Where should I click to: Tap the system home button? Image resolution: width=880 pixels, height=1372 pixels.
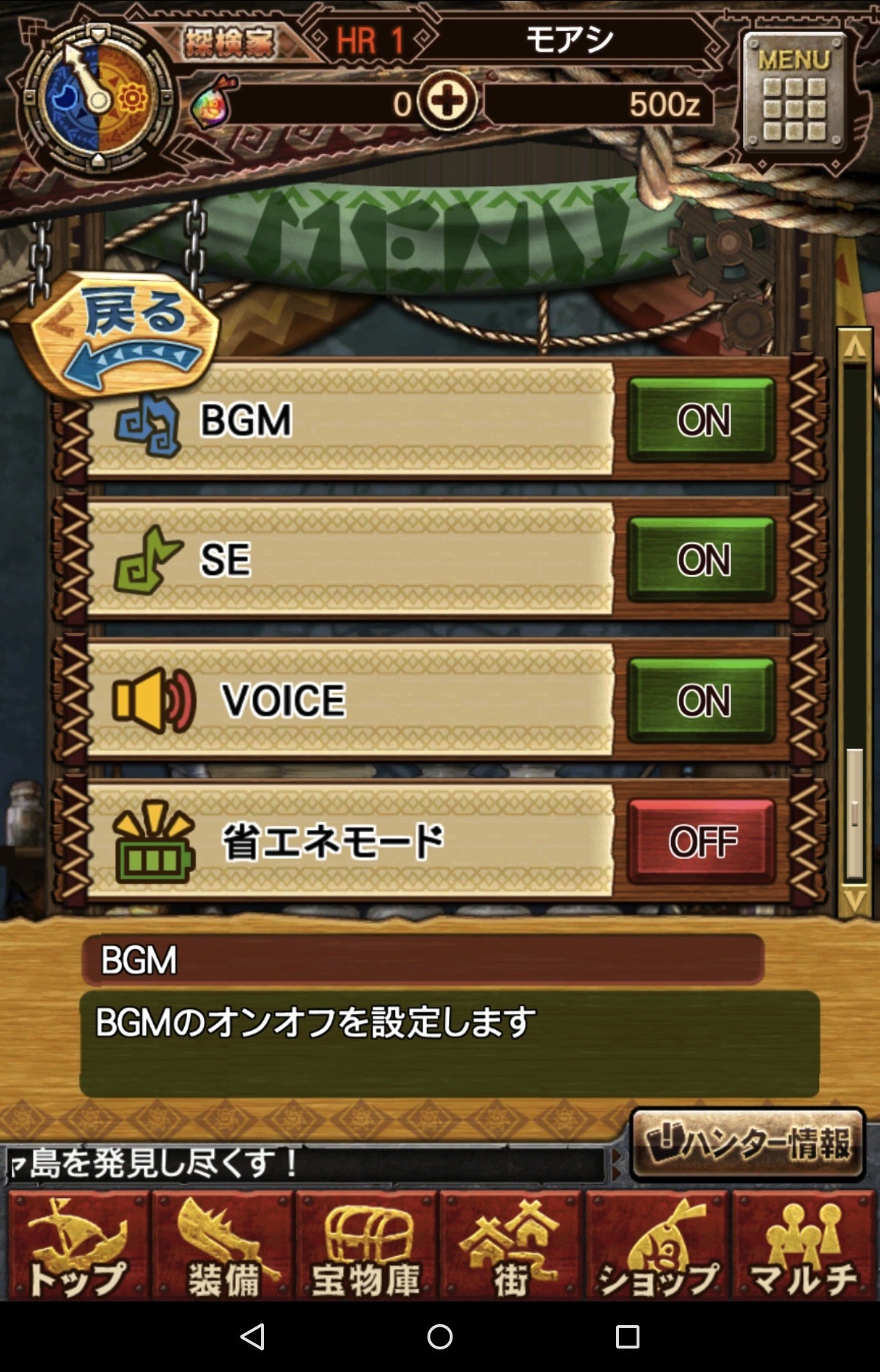[439, 1336]
